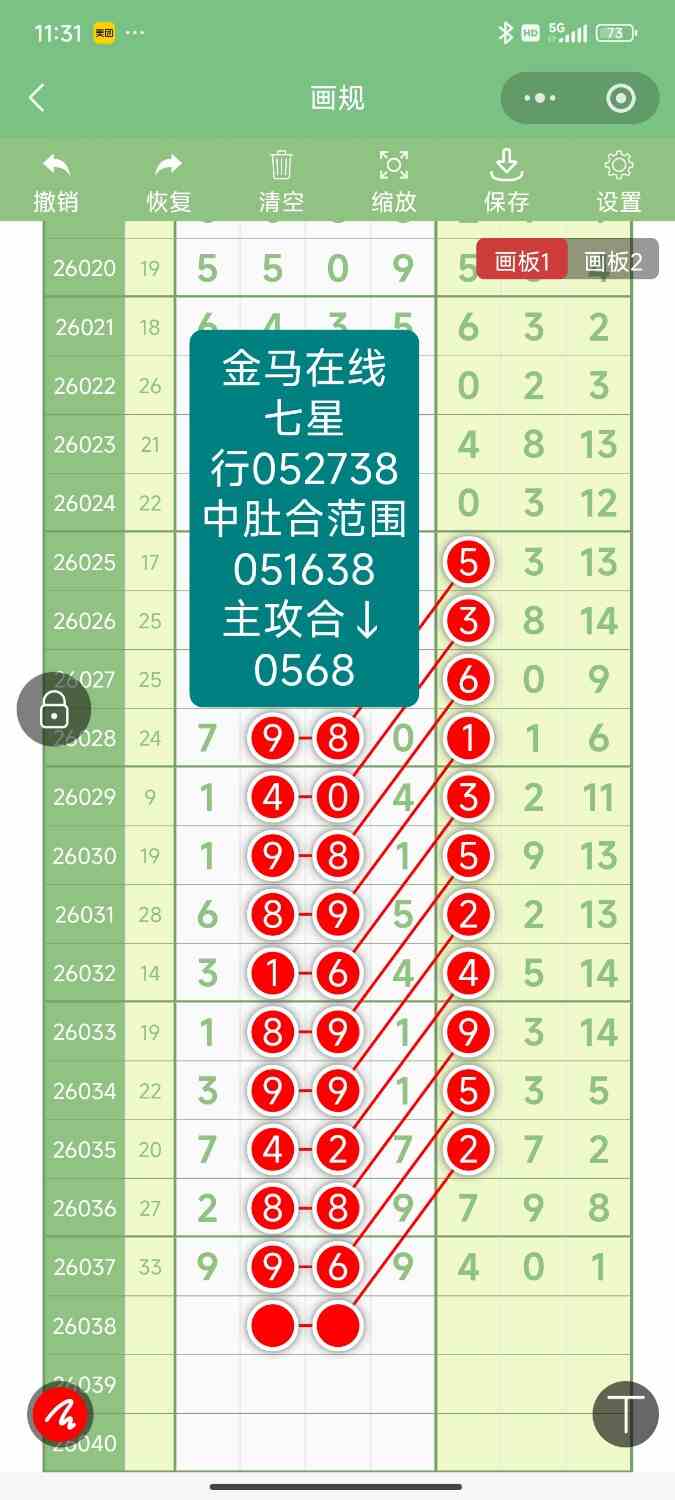Redo the drawing action (恢复)
The height and width of the screenshot is (1500, 675).
168,181
